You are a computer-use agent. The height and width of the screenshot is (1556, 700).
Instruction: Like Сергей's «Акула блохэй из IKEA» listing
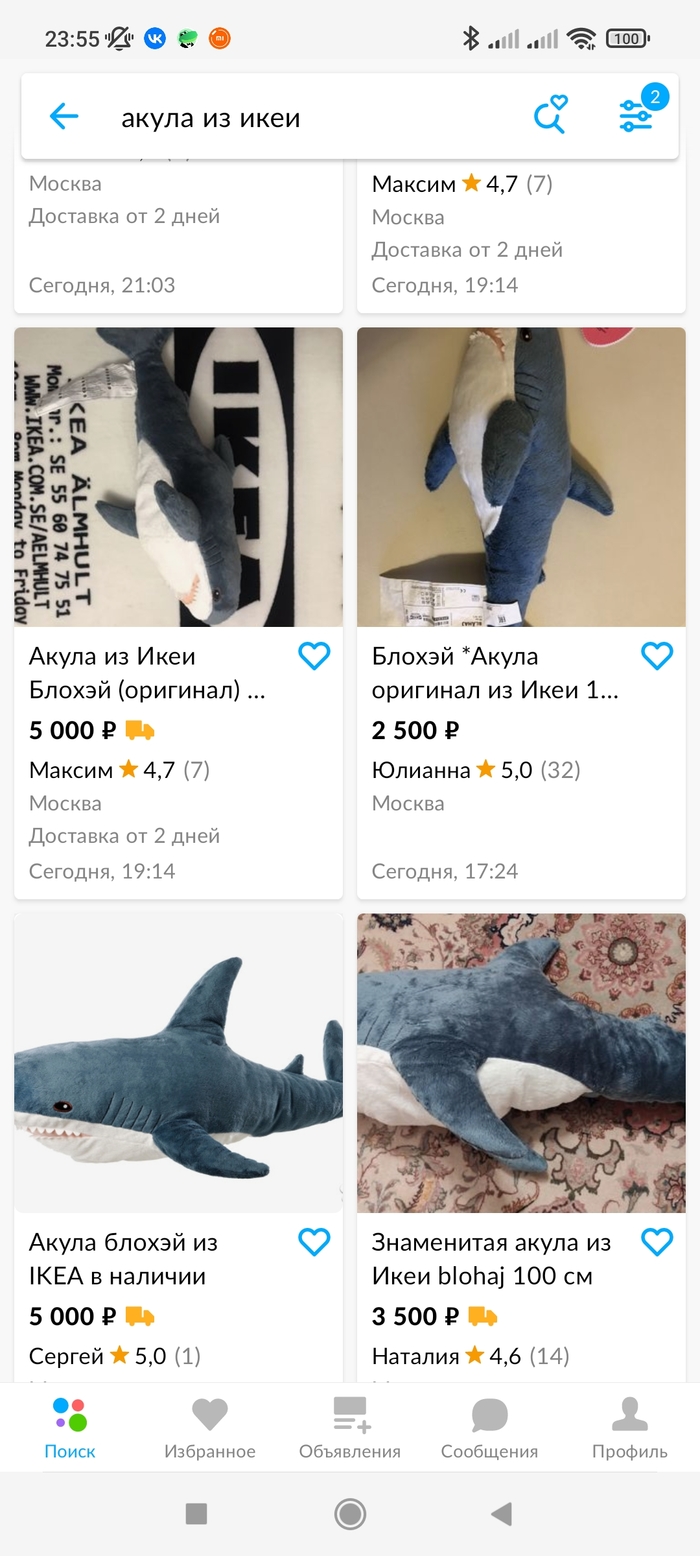[314, 1242]
